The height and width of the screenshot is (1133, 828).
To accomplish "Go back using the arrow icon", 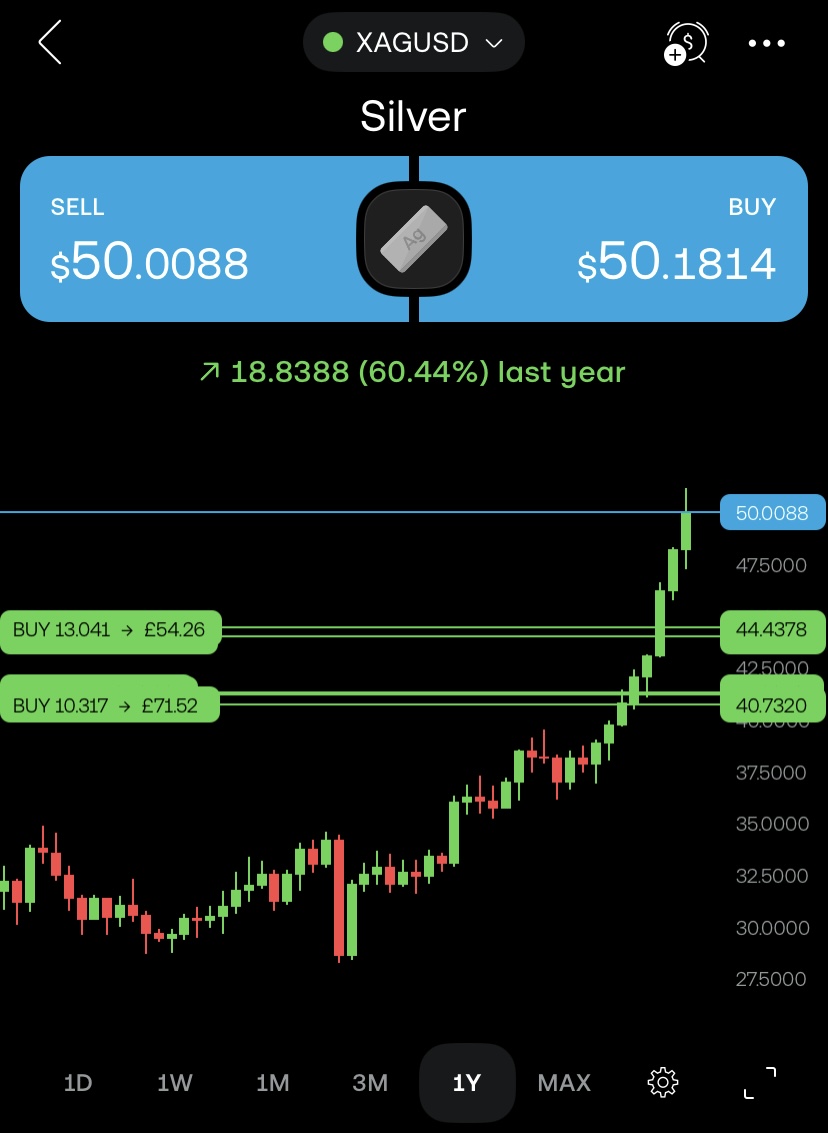I will click(50, 43).
